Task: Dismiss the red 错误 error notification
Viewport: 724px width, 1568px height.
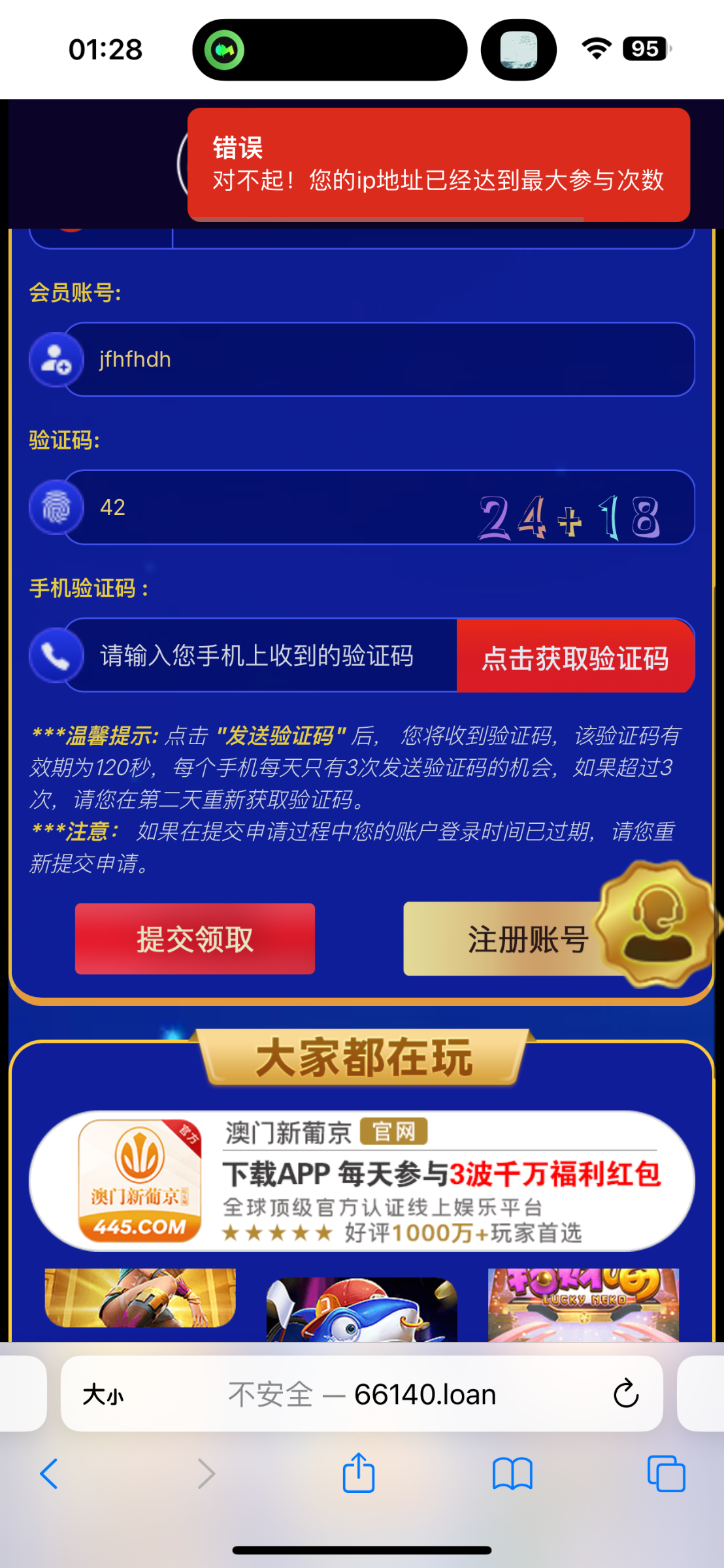Action: [438, 165]
